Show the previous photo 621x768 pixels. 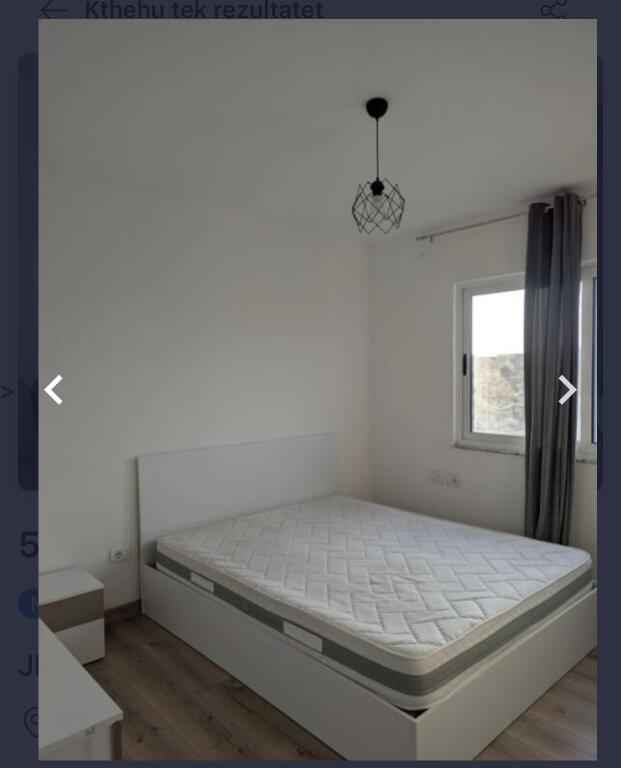[x=54, y=390]
